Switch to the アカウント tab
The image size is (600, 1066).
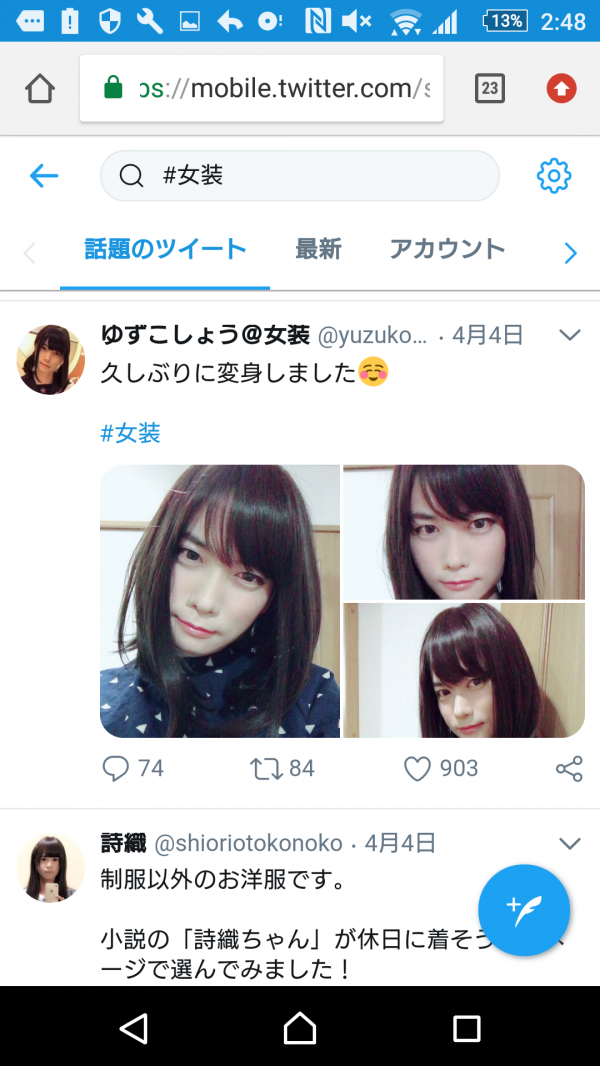(x=447, y=250)
